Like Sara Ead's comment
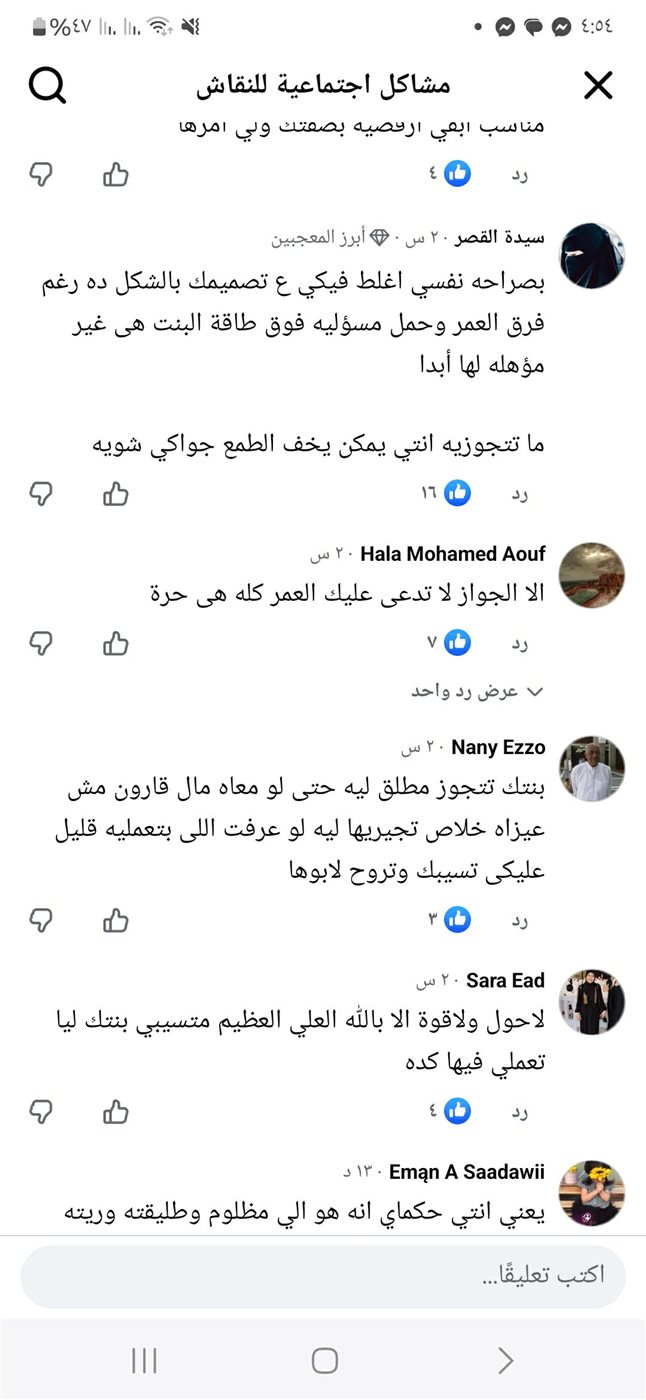 pos(116,1110)
